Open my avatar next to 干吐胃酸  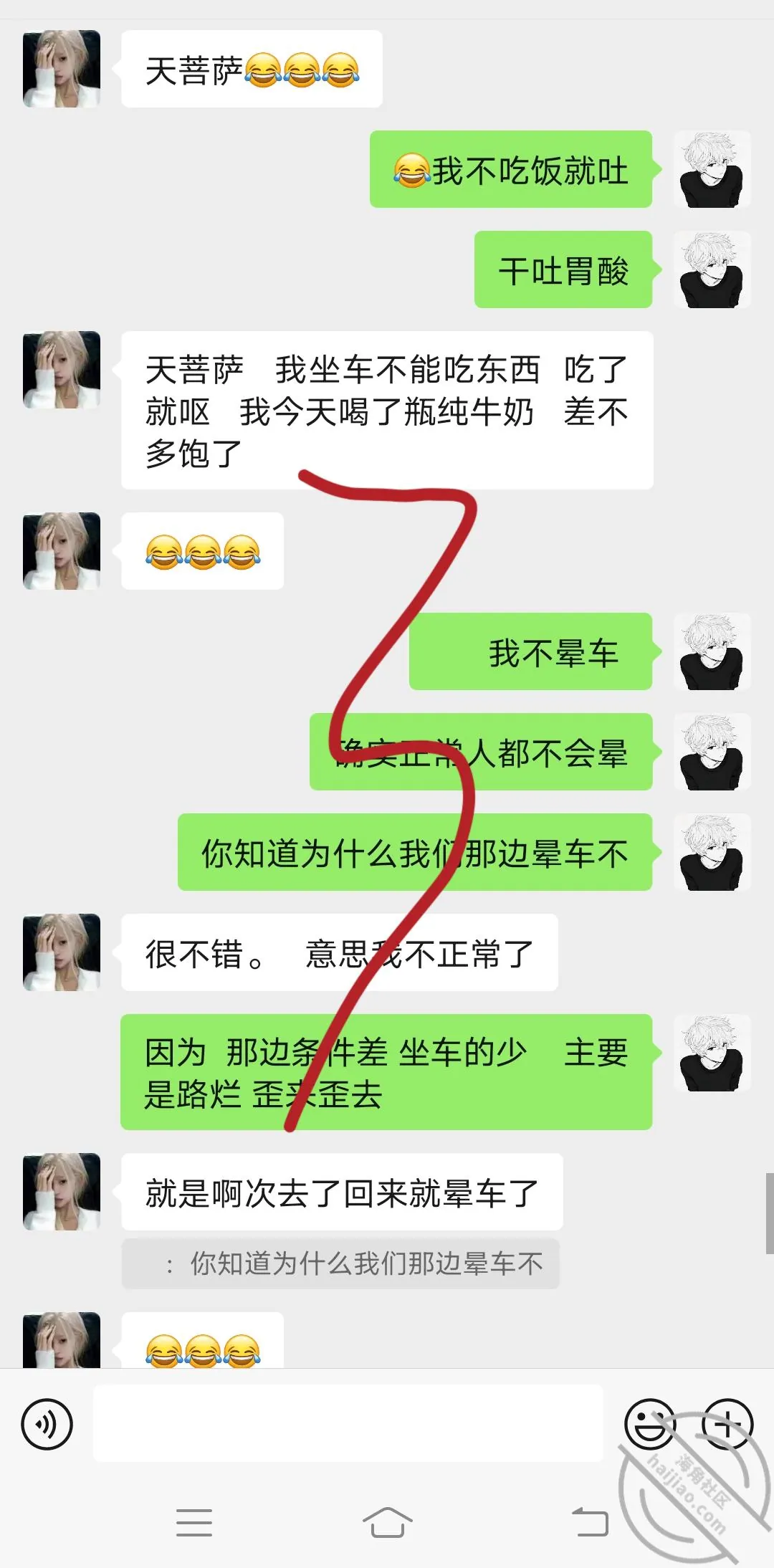(712, 269)
